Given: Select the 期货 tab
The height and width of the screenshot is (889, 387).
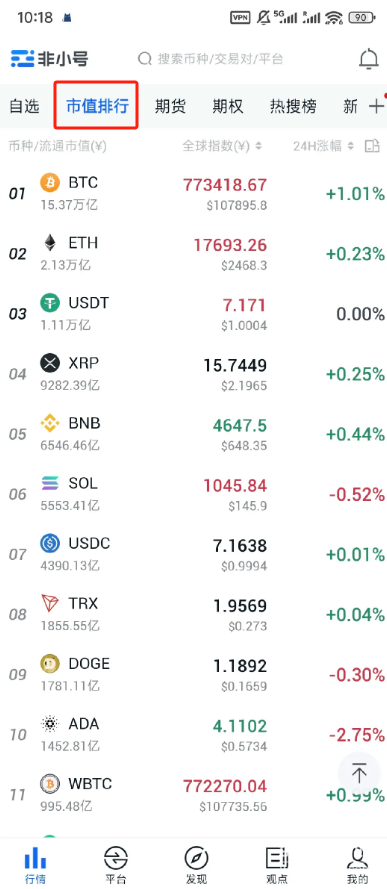Looking at the screenshot, I should pos(170,106).
